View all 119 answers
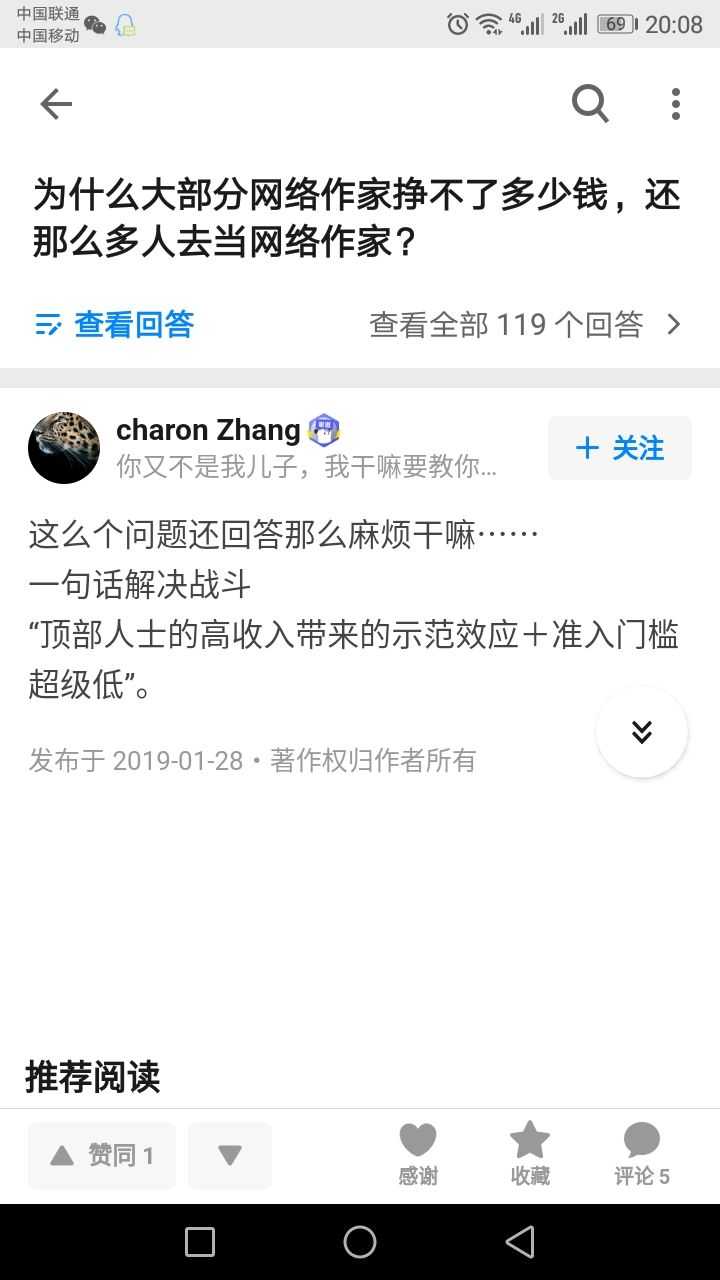The height and width of the screenshot is (1280, 720). [x=525, y=324]
